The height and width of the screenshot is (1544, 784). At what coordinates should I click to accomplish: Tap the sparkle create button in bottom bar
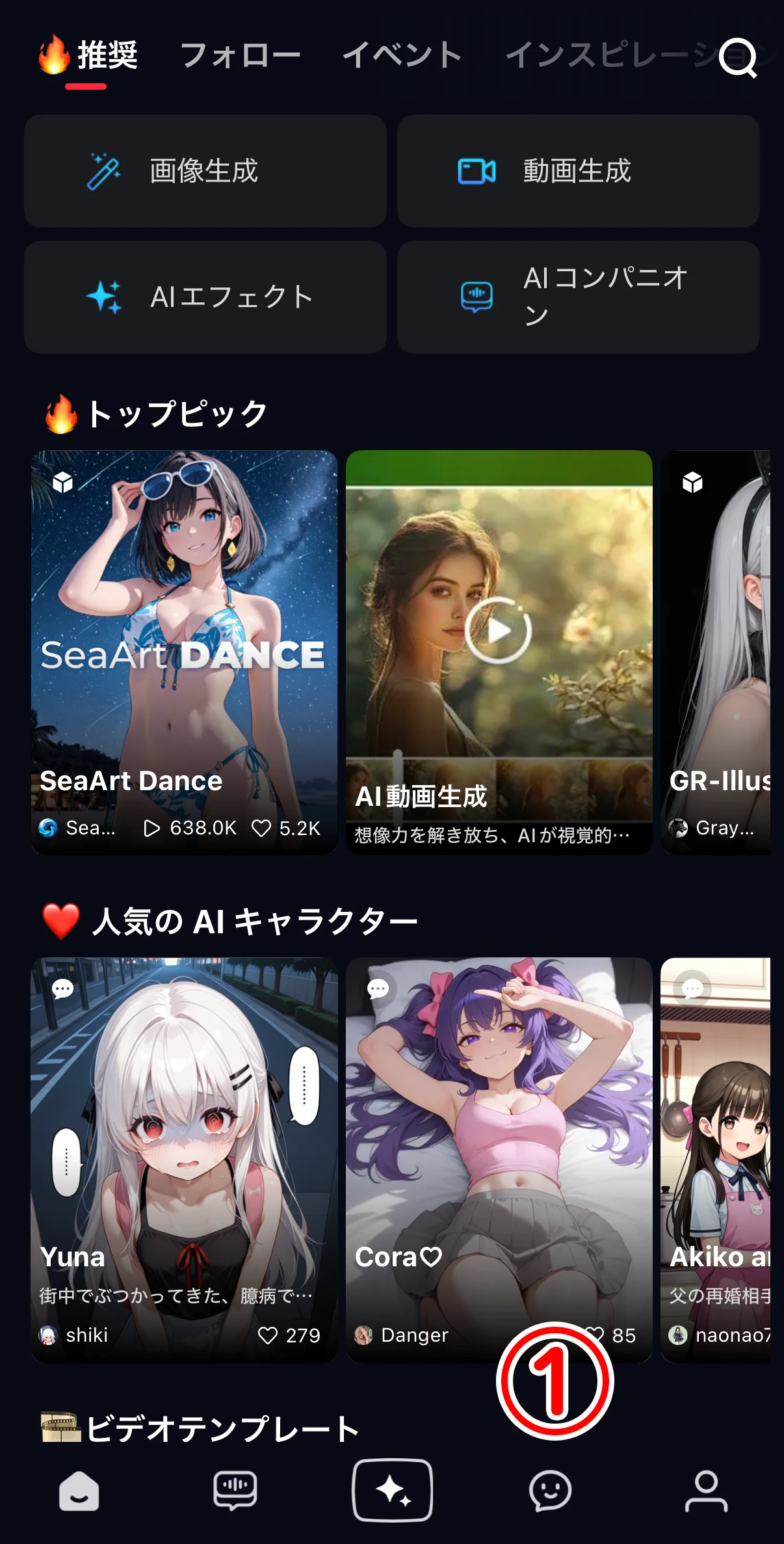(393, 1491)
